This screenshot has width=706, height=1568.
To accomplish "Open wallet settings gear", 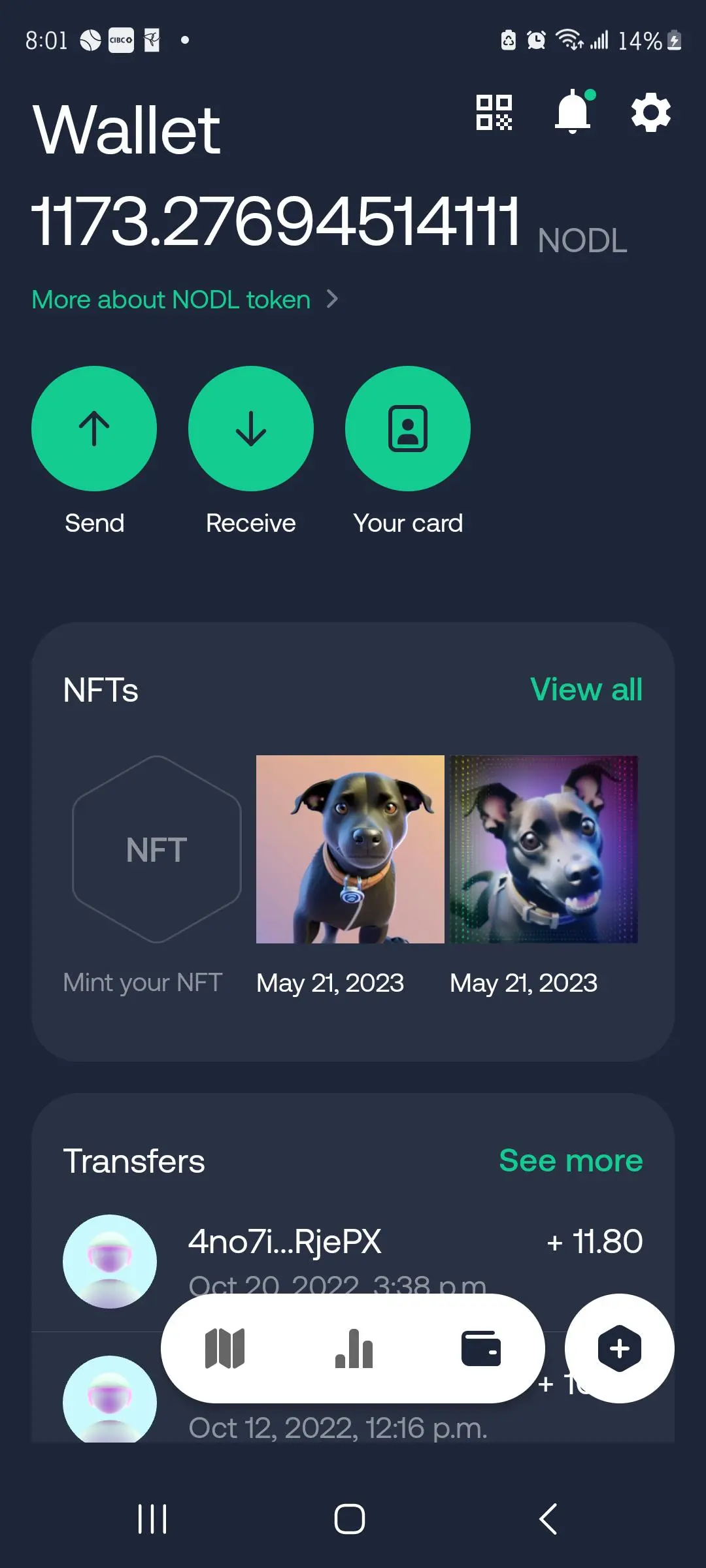I will click(650, 113).
